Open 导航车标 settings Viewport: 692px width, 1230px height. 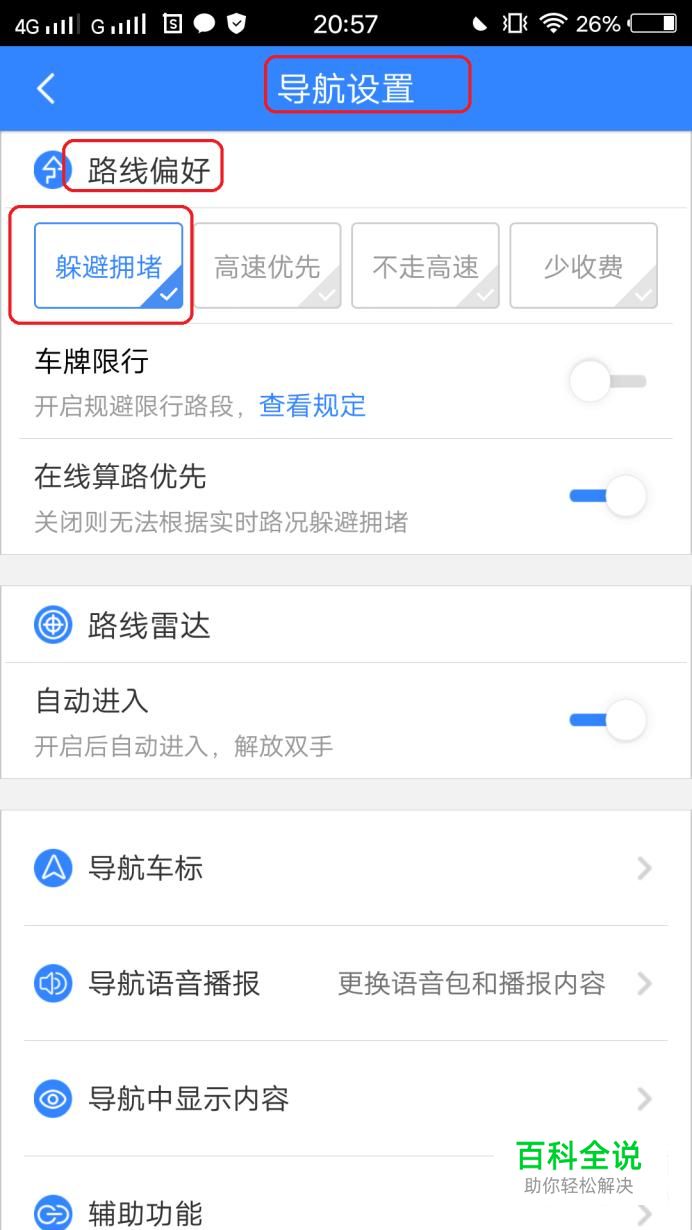tap(346, 868)
